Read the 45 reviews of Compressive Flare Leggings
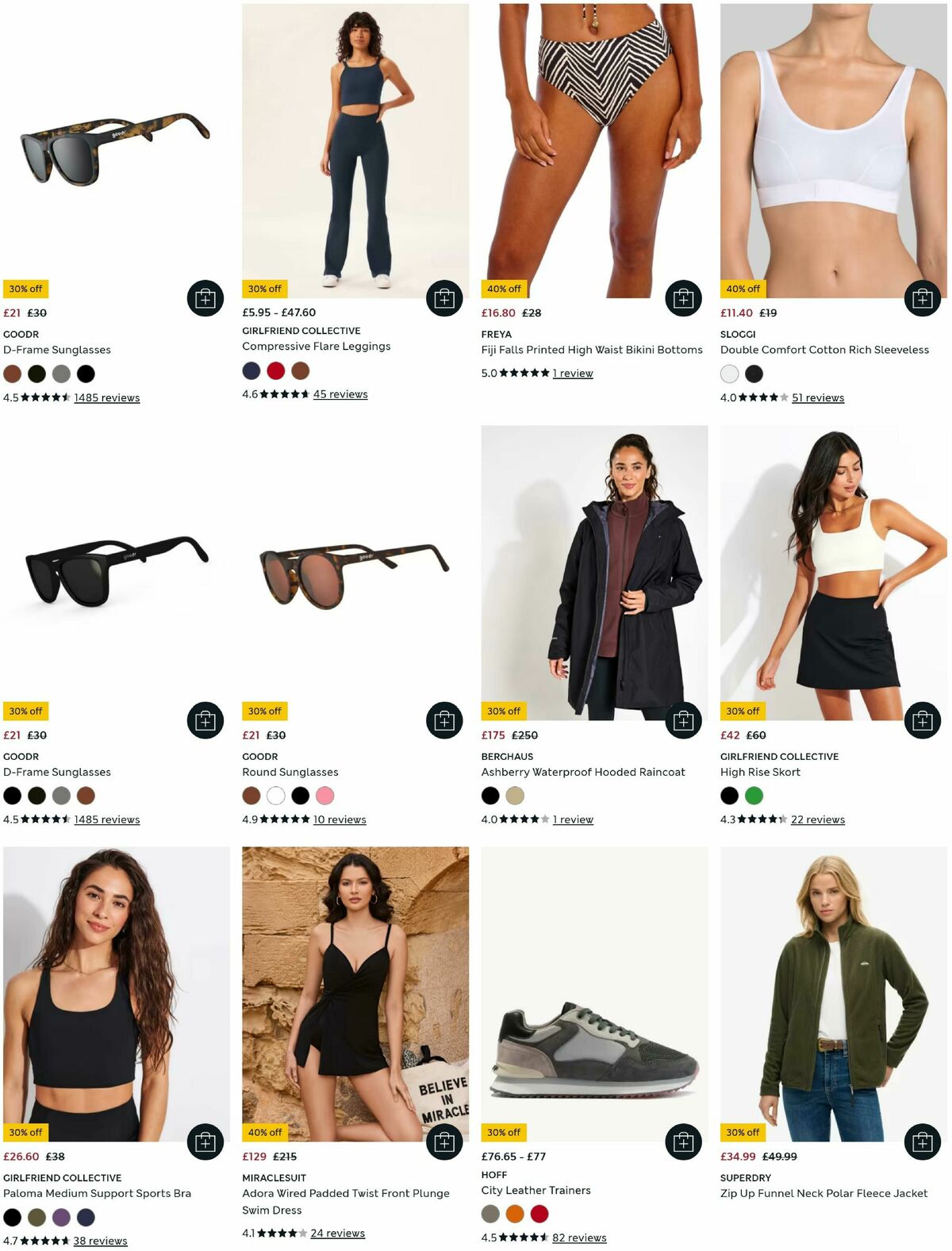952x1251 pixels. click(x=340, y=394)
